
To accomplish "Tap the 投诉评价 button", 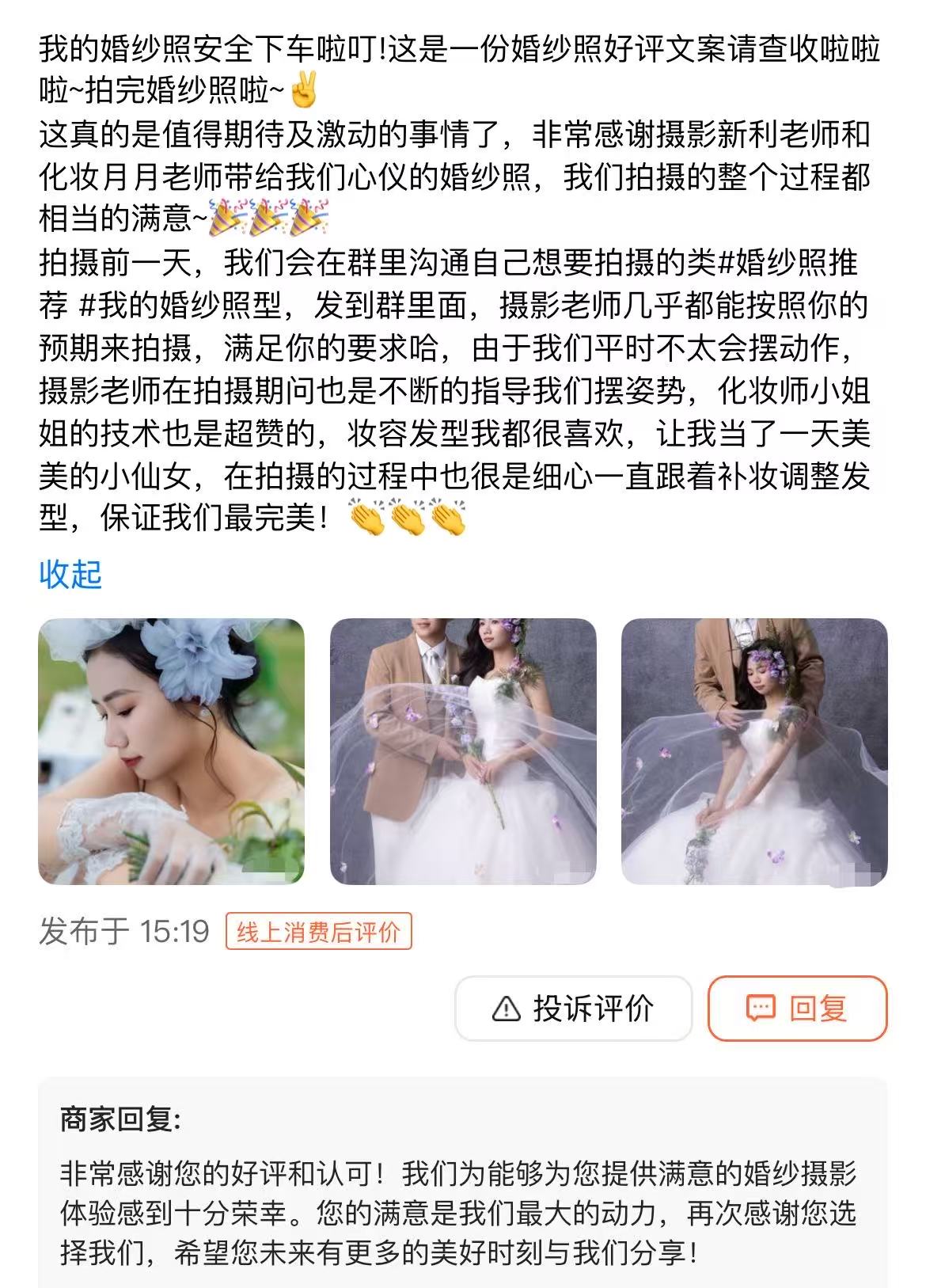I will [573, 1009].
